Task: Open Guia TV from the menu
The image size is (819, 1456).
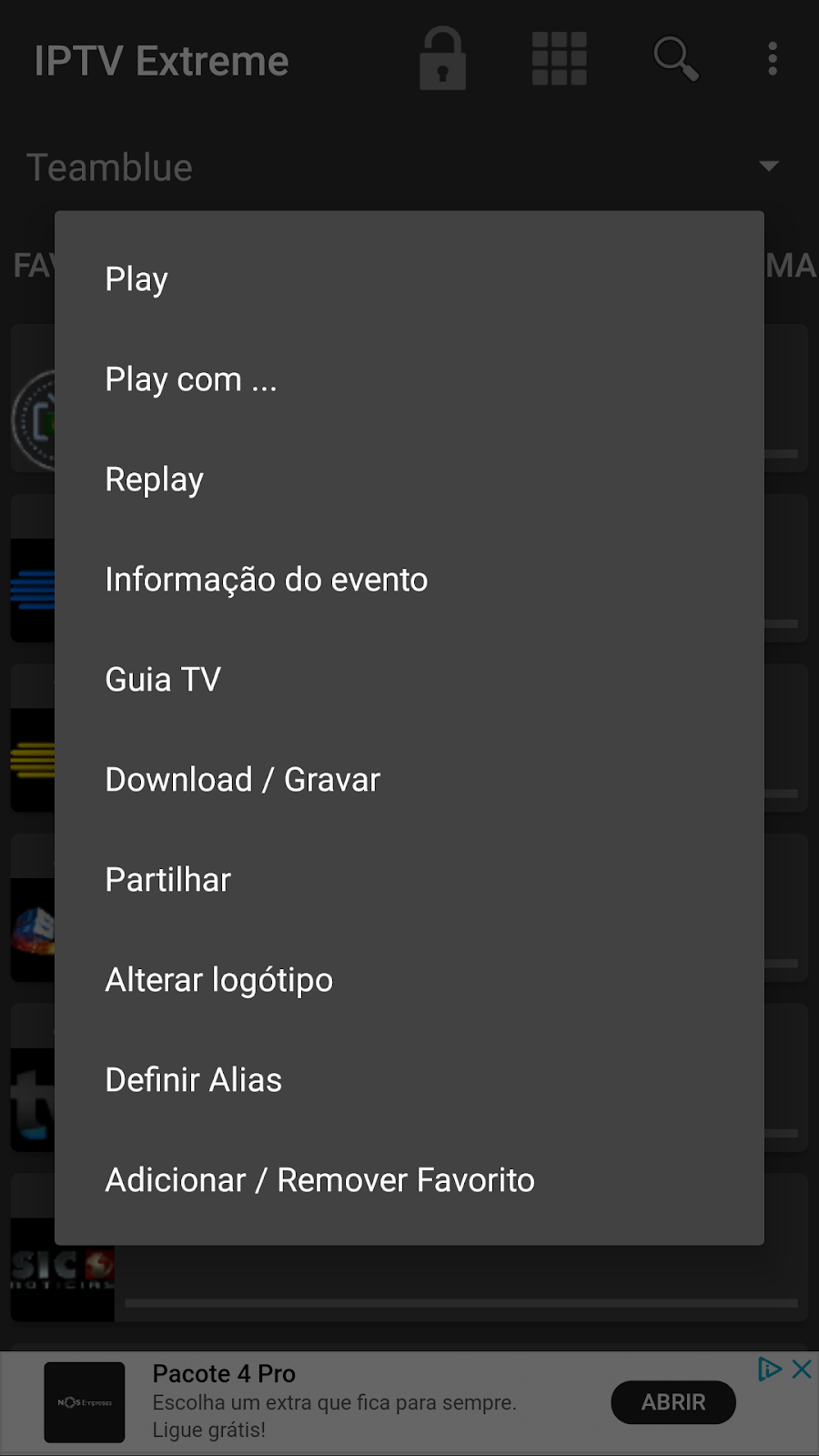Action: pyautogui.click(x=163, y=679)
